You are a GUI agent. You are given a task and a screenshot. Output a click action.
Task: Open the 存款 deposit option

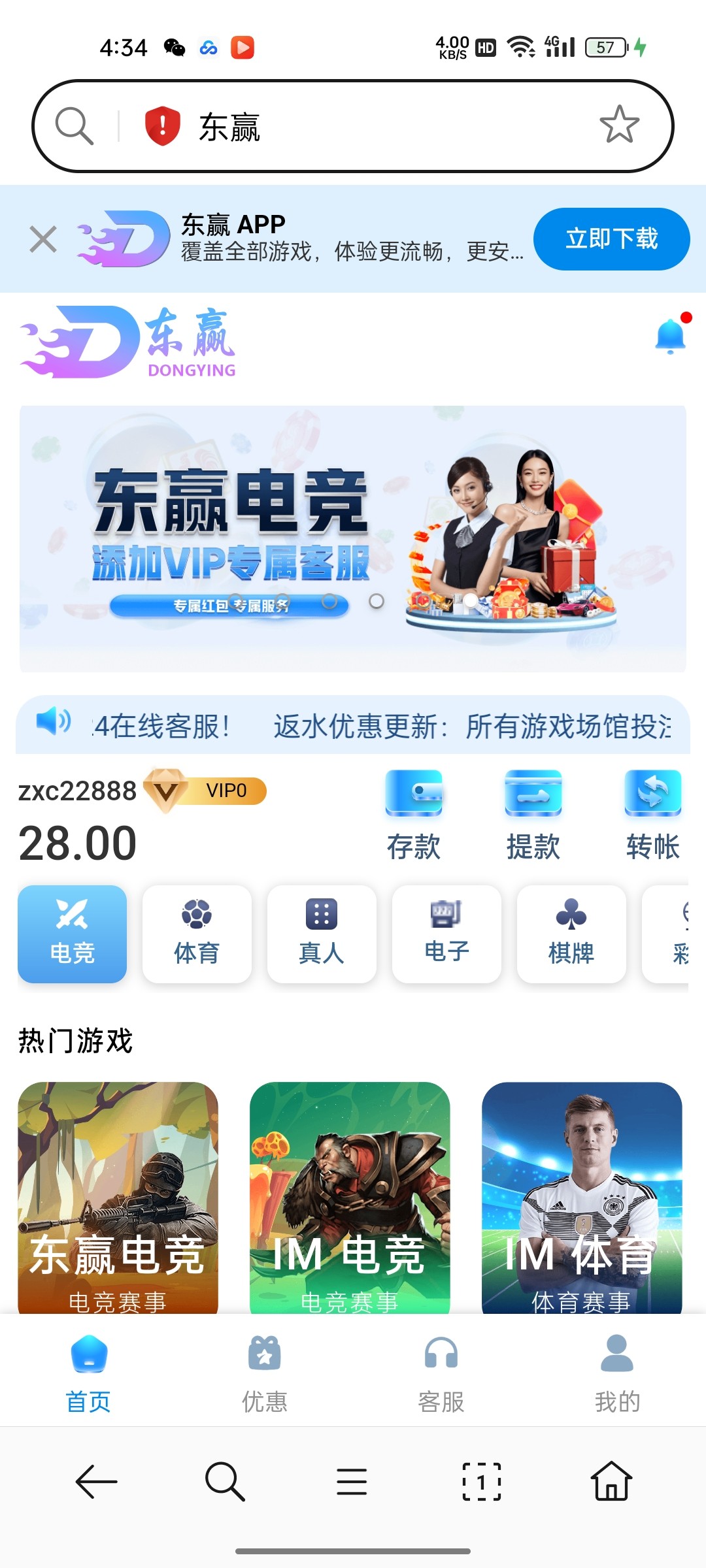(414, 815)
